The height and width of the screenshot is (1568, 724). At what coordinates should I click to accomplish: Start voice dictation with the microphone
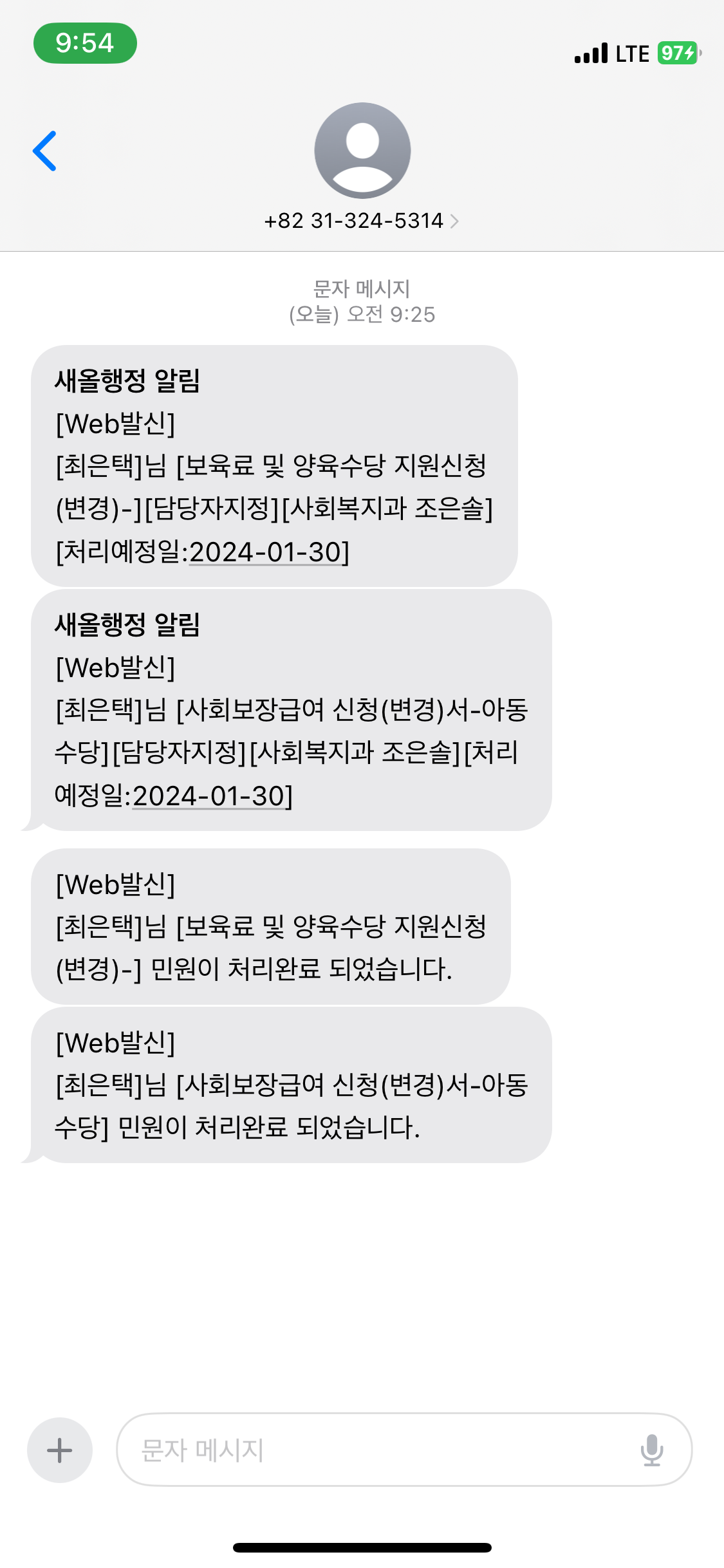(x=651, y=1450)
